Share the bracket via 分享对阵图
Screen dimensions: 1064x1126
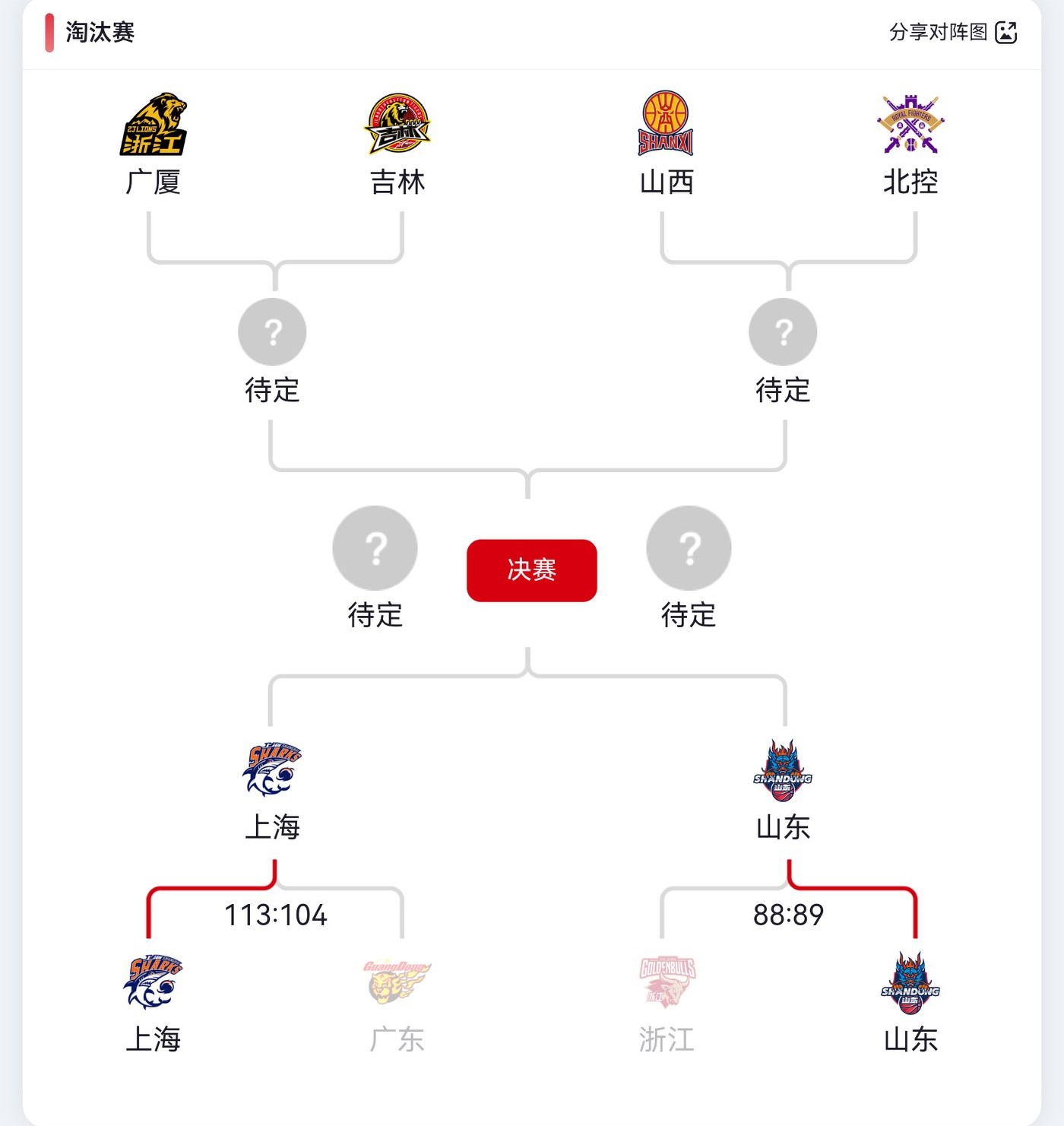click(x=952, y=32)
